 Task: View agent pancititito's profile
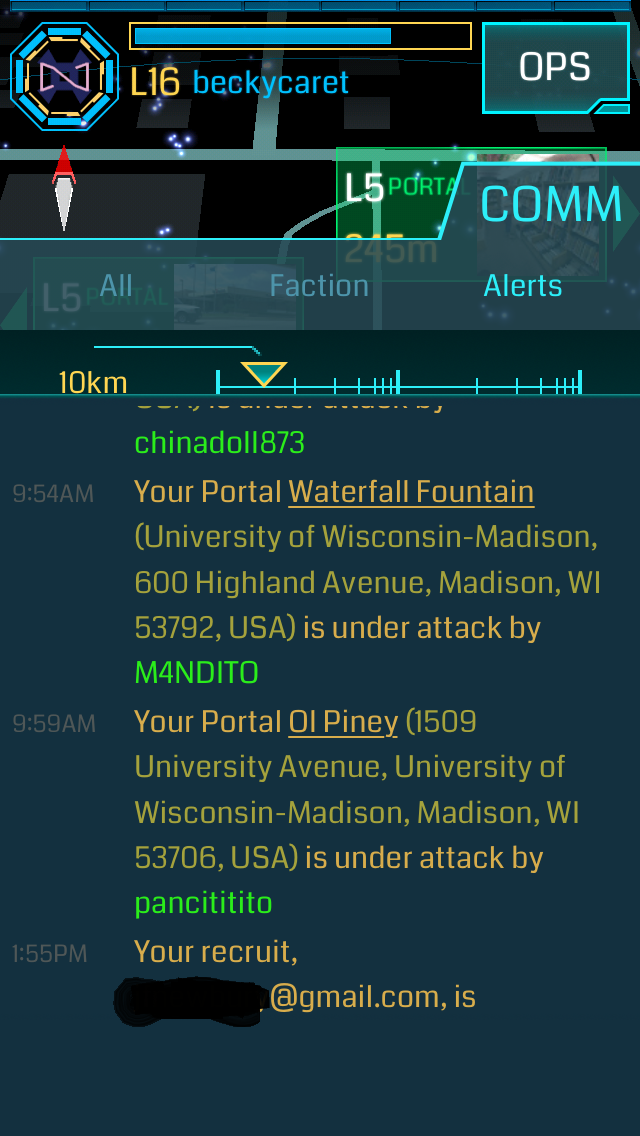(x=203, y=903)
